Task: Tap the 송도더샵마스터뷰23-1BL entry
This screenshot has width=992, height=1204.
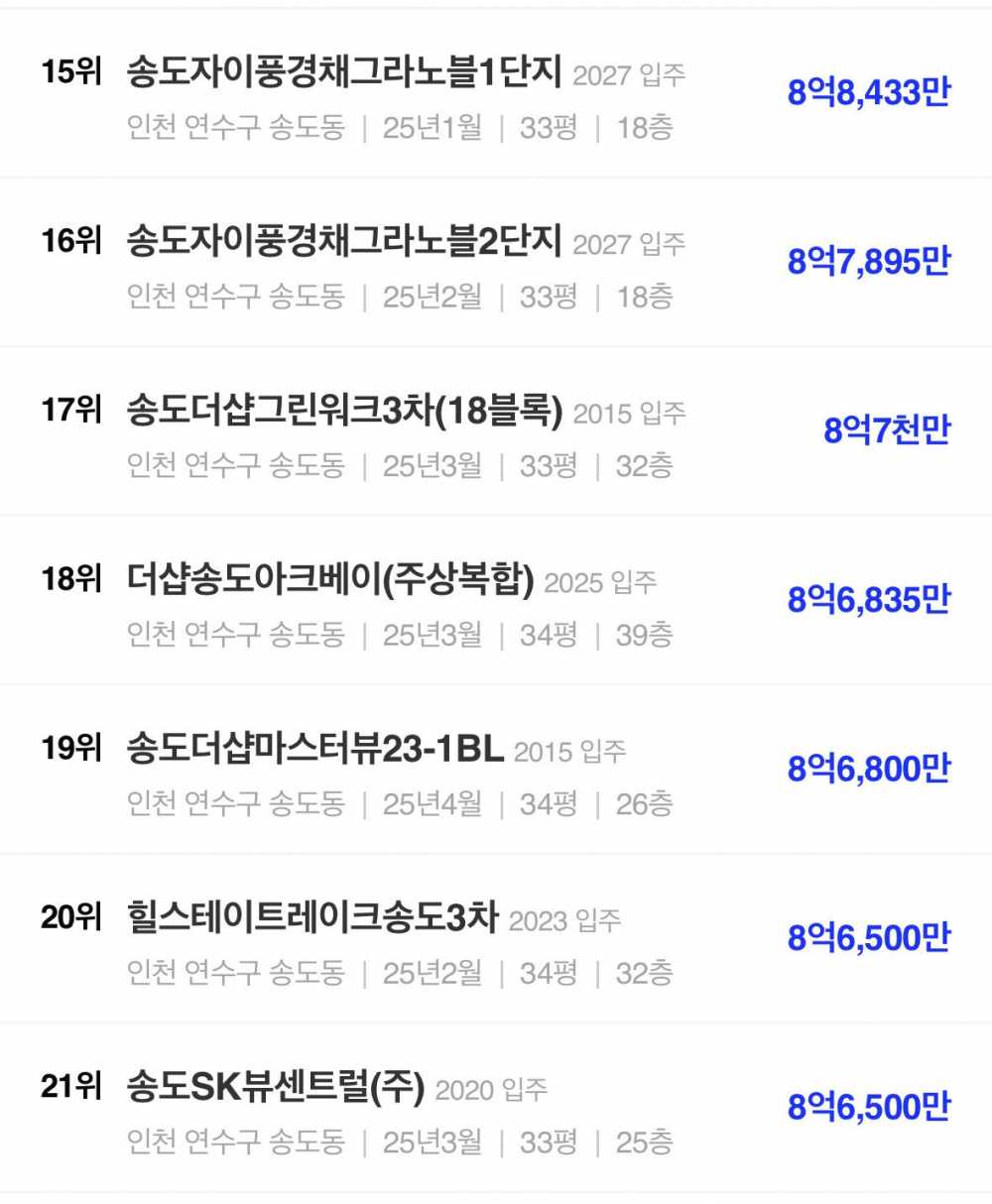Action: [x=315, y=750]
